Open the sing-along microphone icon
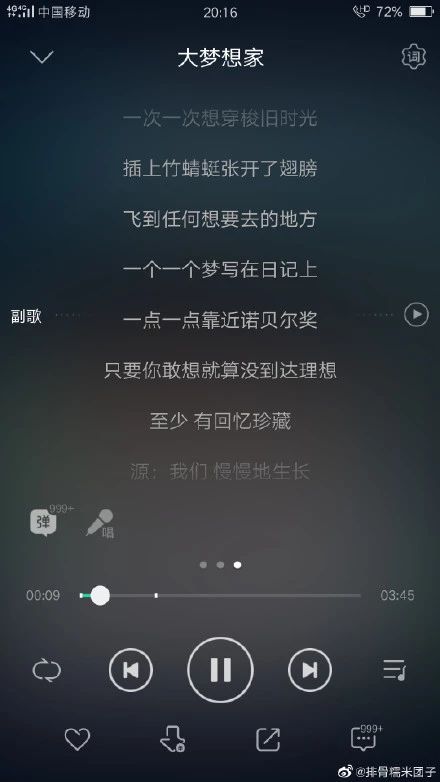 tap(100, 523)
